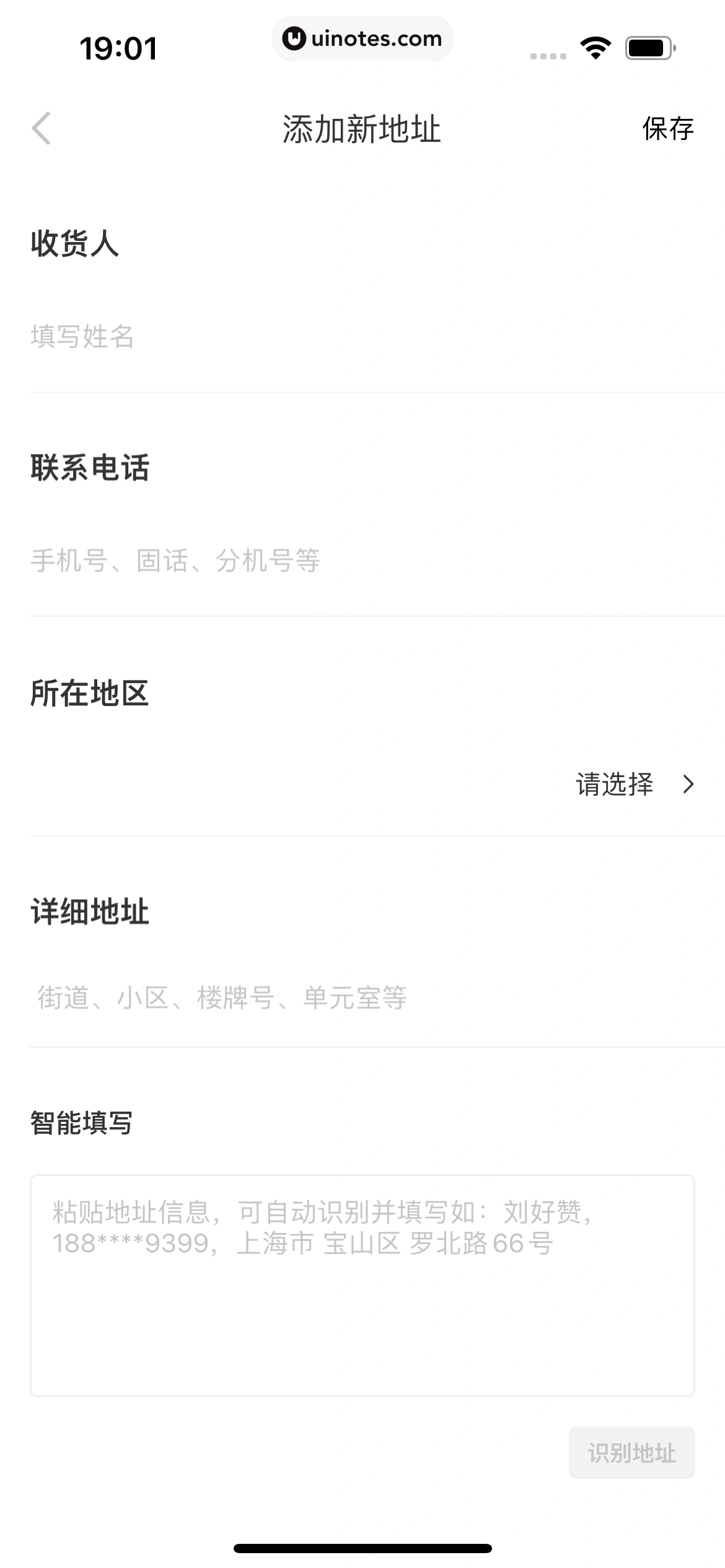Viewport: 725px width, 1568px height.
Task: Tap 保存 to save the address
Action: tap(667, 129)
